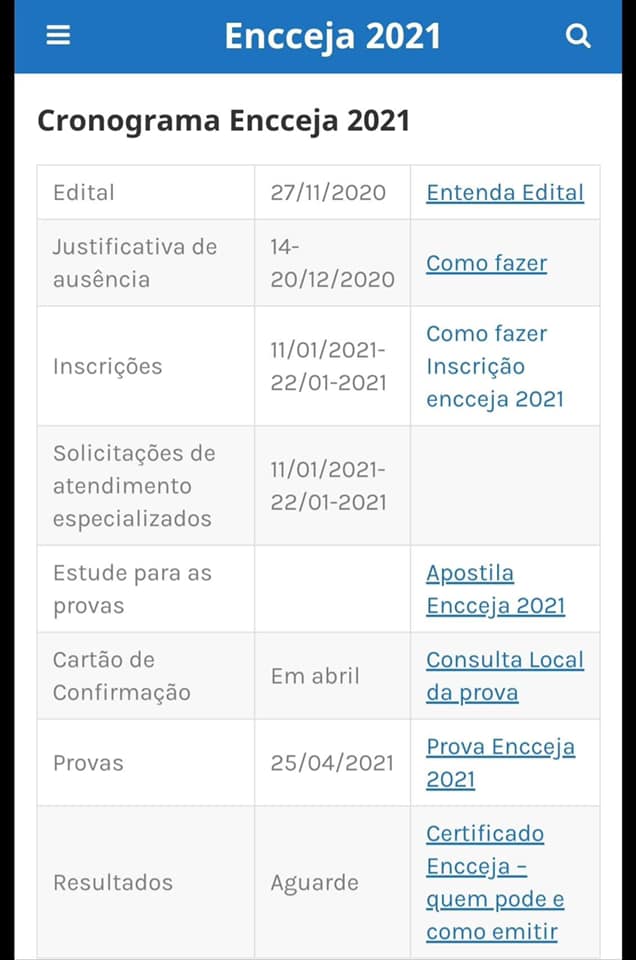Open Consulta Local da prova link
The height and width of the screenshot is (960, 636).
point(505,676)
